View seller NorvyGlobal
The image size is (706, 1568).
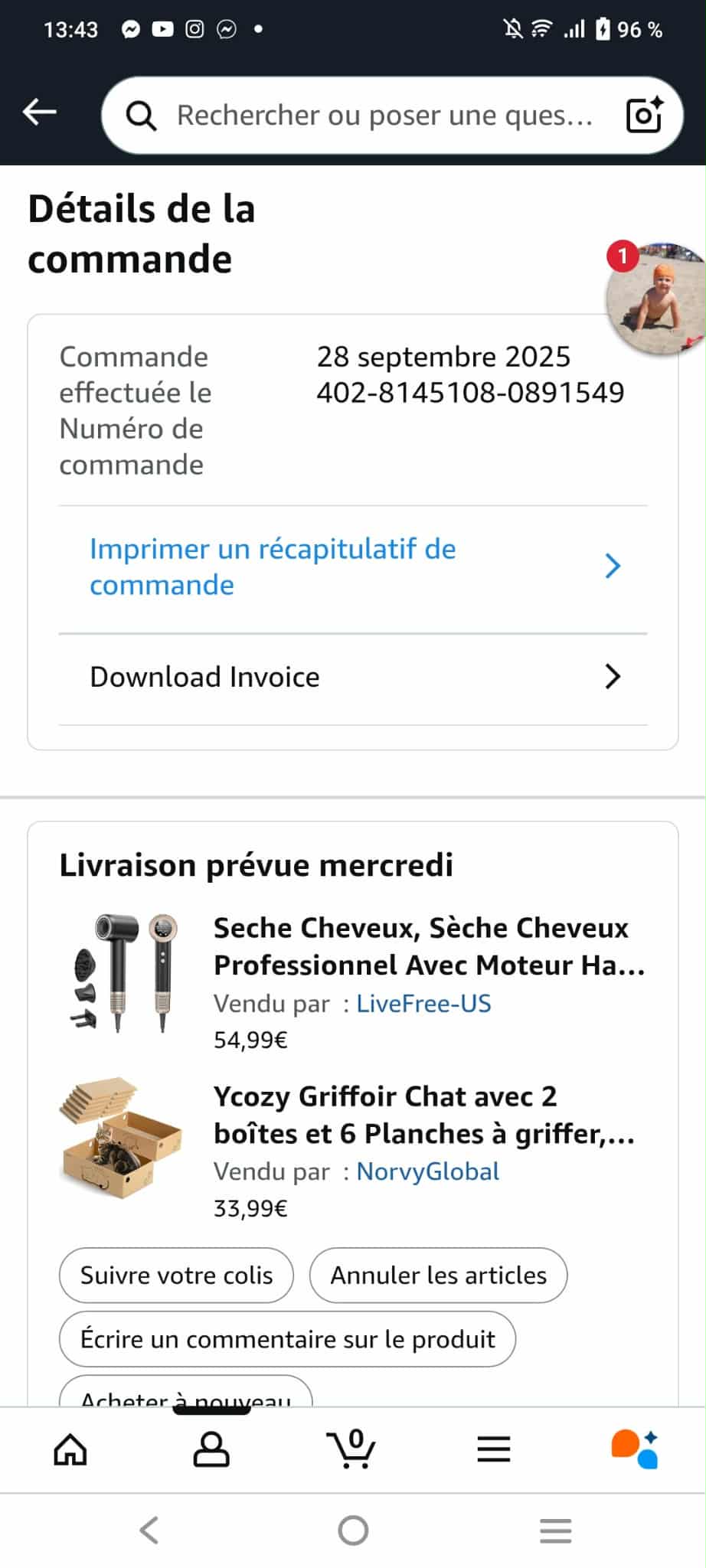427,1171
